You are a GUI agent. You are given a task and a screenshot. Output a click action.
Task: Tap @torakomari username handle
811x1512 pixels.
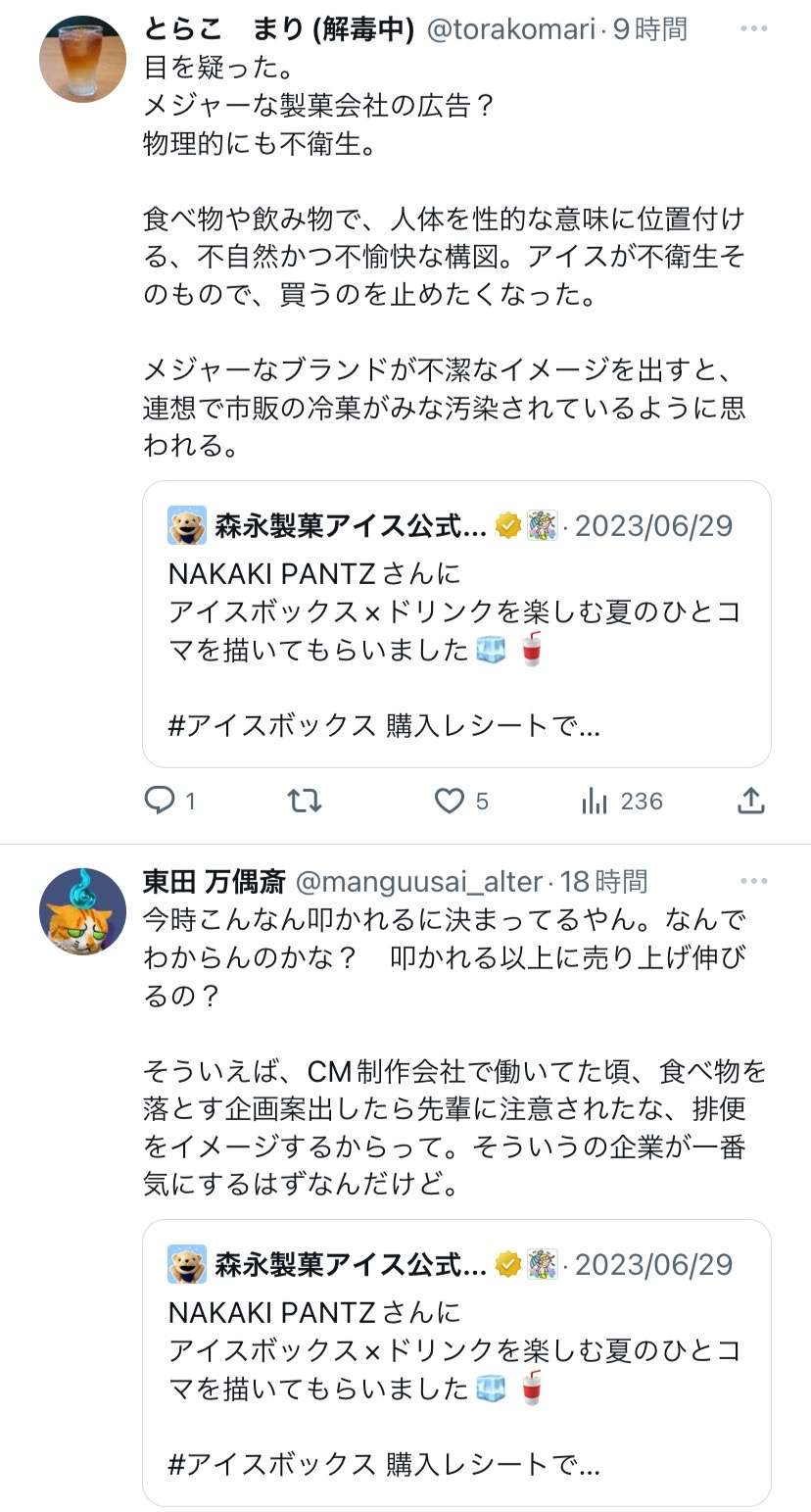[511, 29]
